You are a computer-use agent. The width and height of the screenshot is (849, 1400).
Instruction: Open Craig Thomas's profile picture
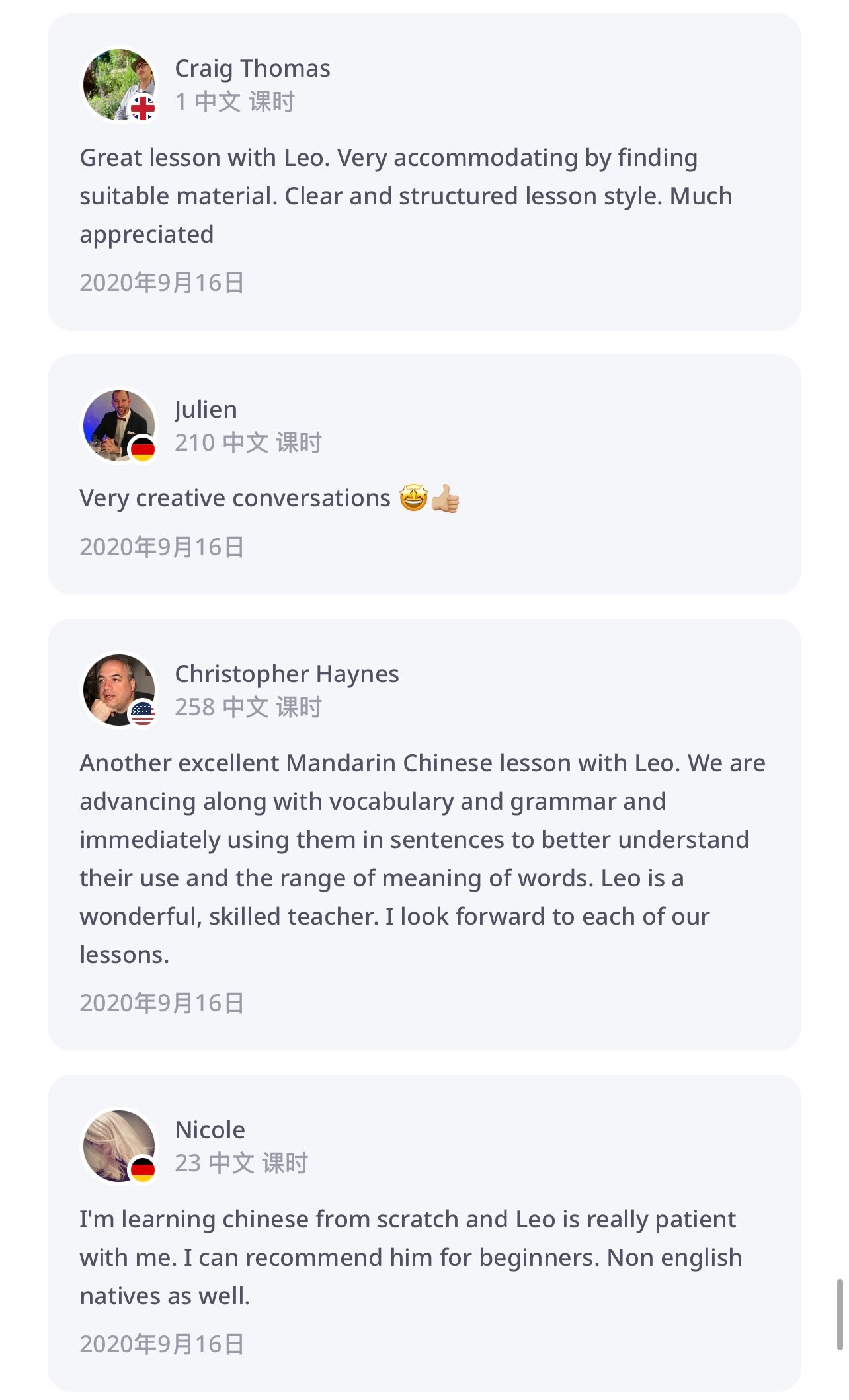pos(118,84)
